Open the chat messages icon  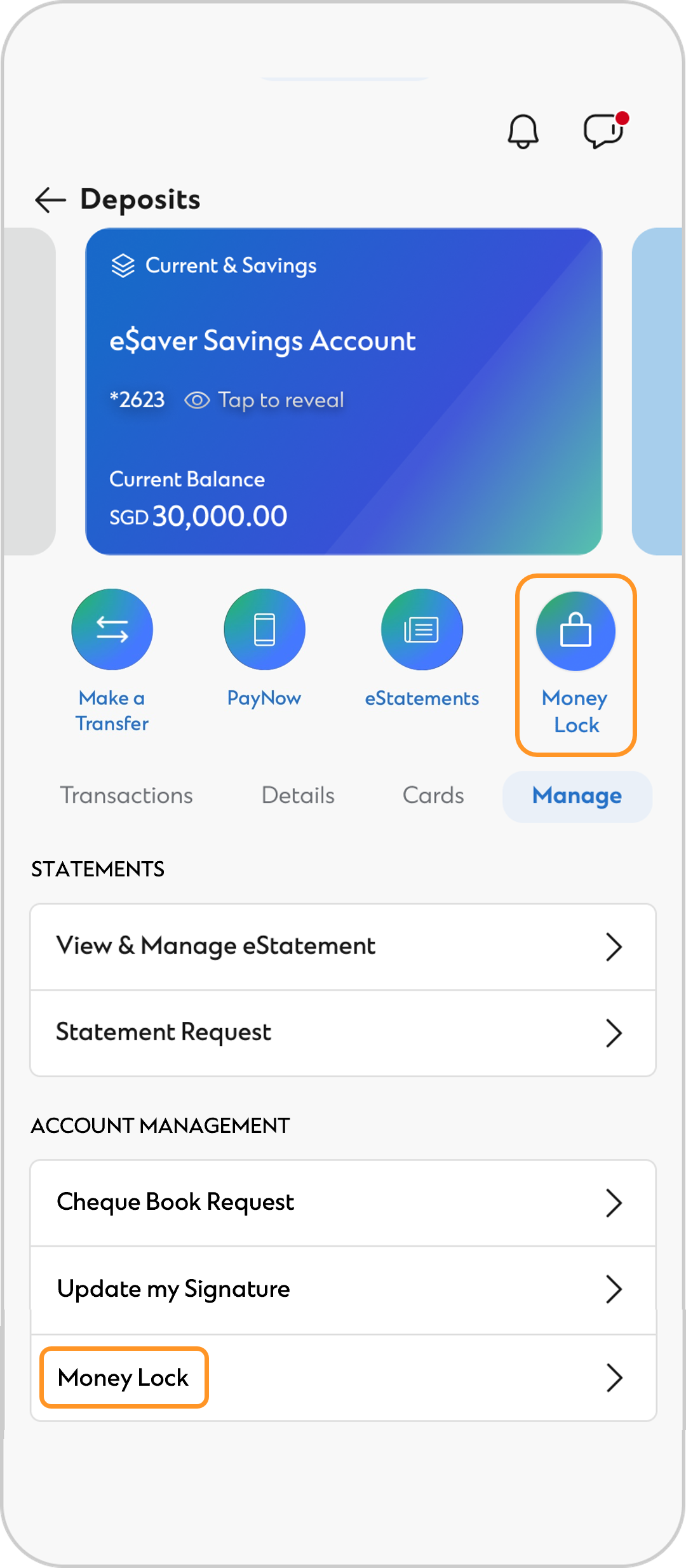(x=603, y=131)
